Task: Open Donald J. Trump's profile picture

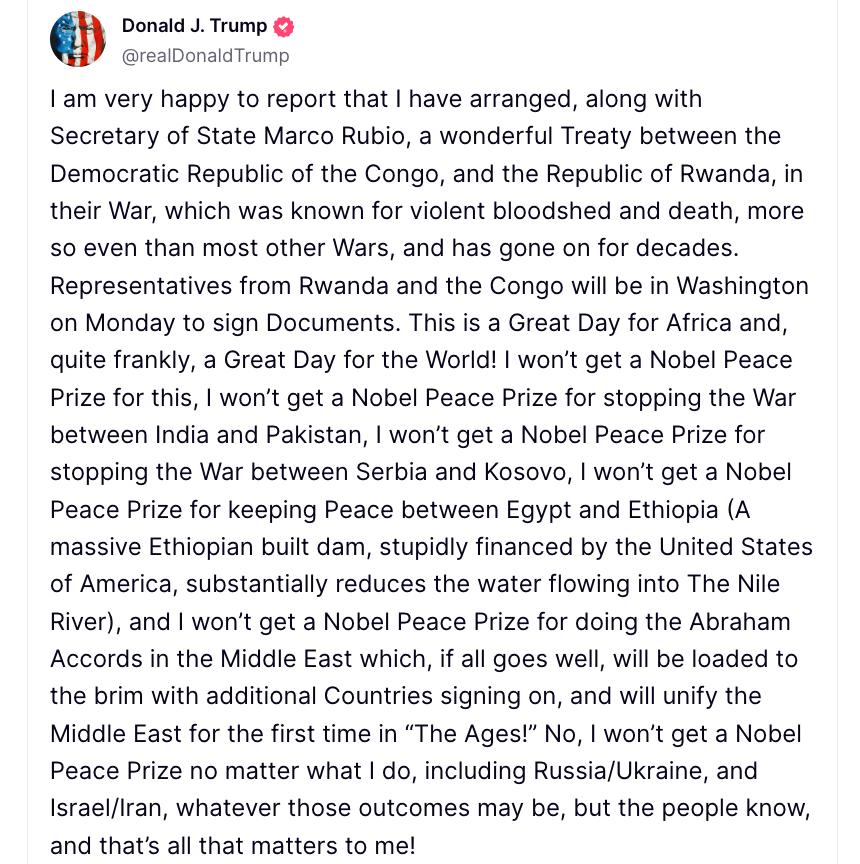Action: 78,39
